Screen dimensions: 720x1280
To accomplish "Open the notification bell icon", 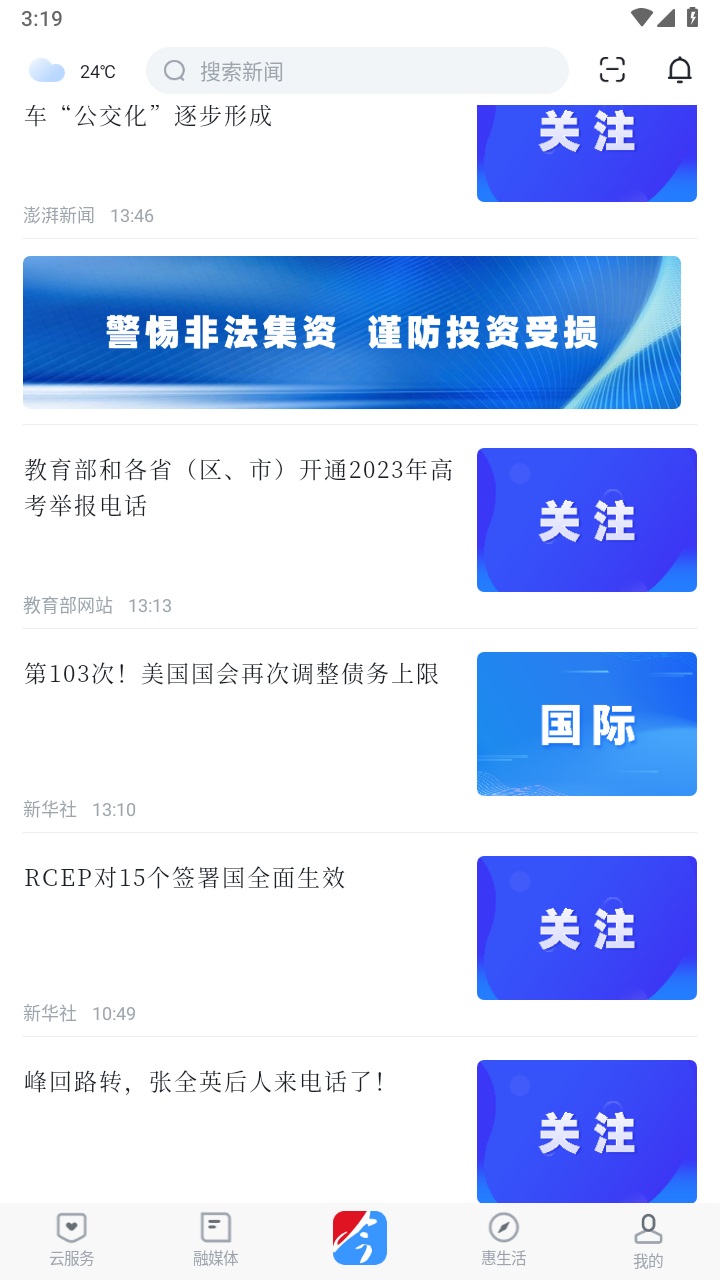I will pos(679,70).
